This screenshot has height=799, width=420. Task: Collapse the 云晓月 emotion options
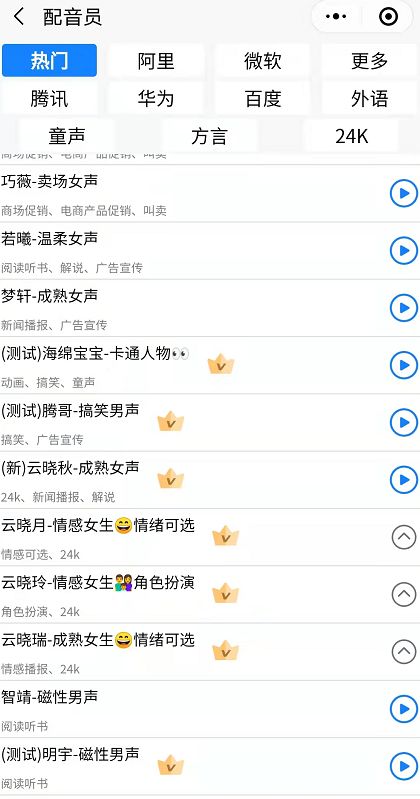pos(403,537)
